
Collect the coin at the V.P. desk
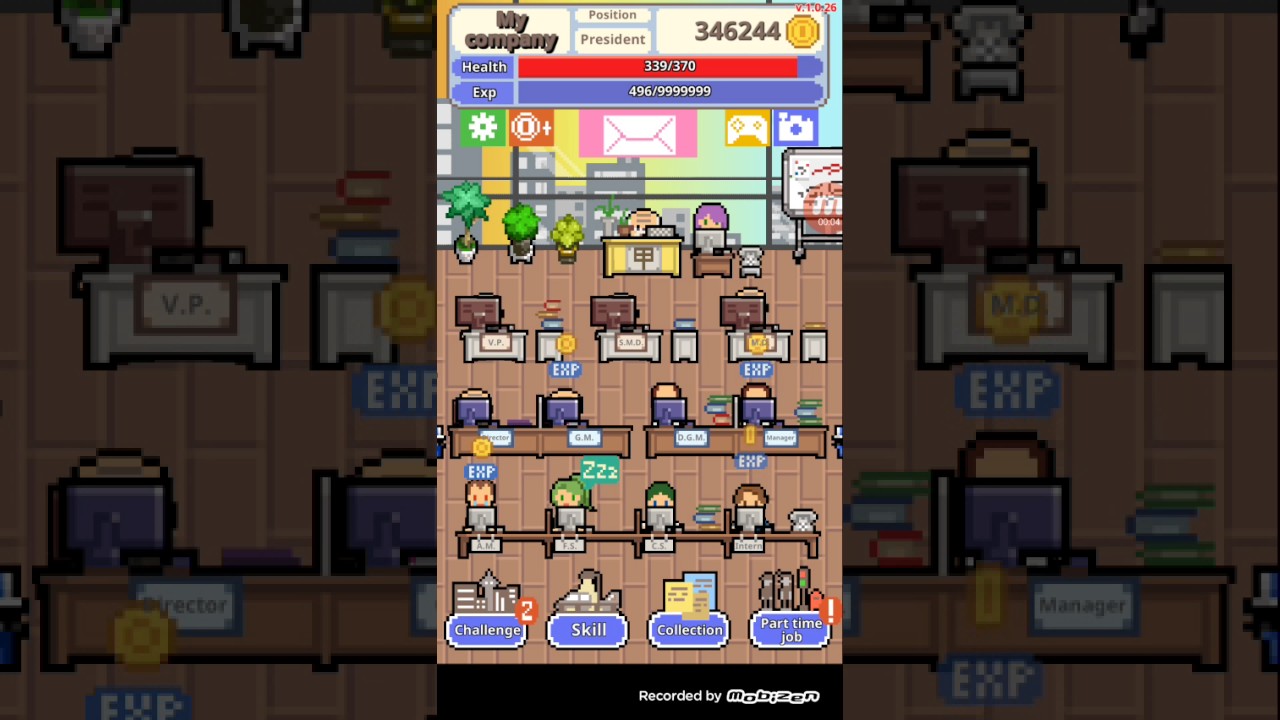pyautogui.click(x=566, y=344)
